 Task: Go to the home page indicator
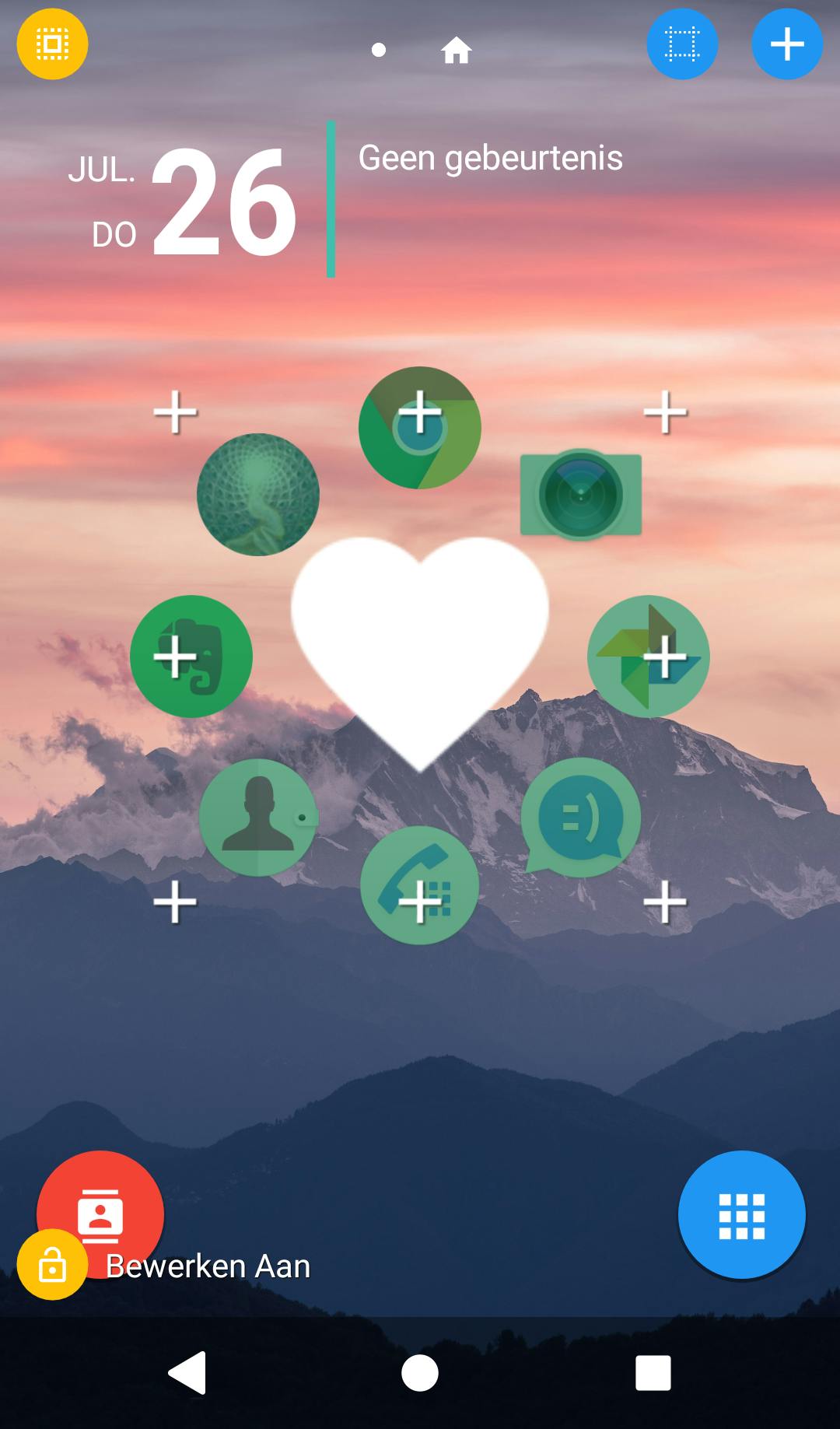tap(457, 51)
